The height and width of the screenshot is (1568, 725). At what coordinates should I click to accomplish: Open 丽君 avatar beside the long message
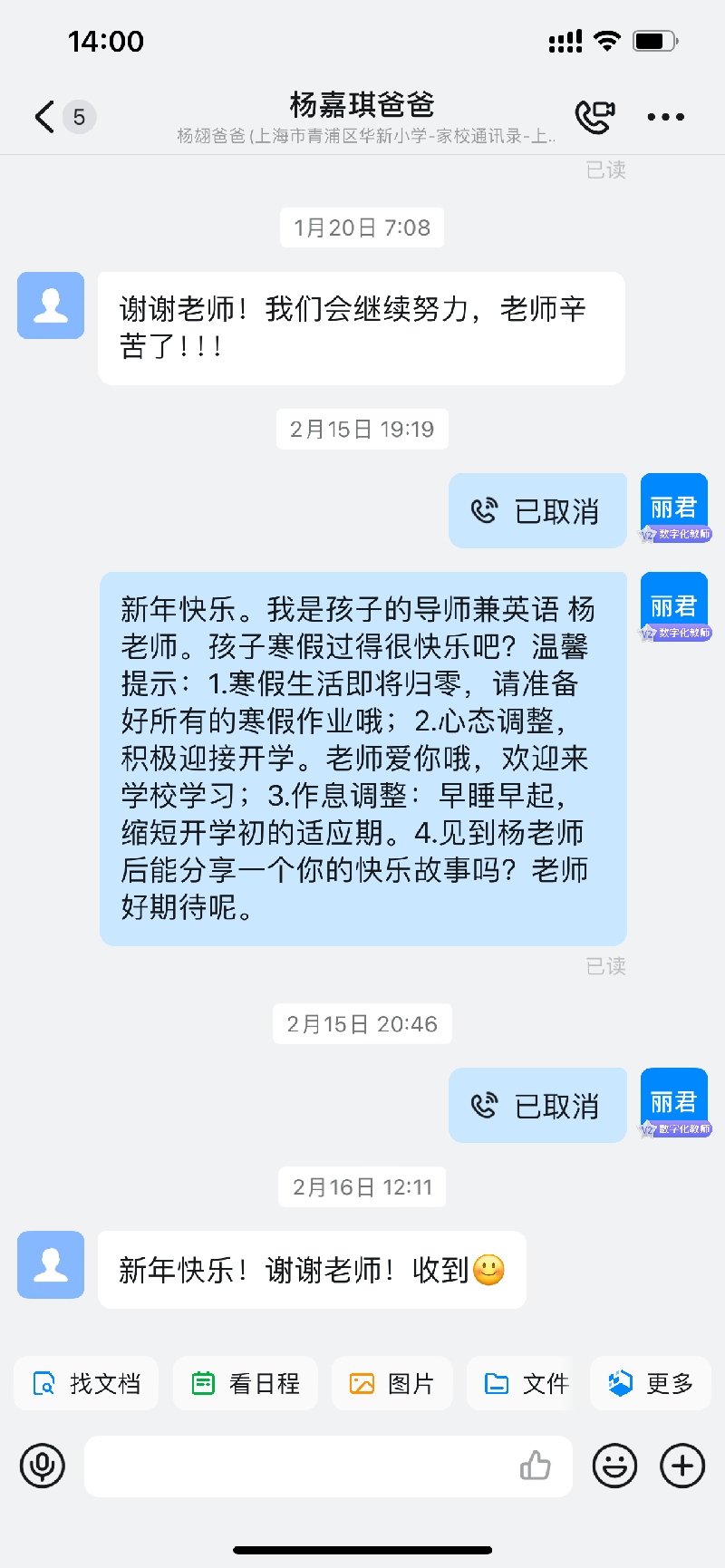[x=674, y=605]
